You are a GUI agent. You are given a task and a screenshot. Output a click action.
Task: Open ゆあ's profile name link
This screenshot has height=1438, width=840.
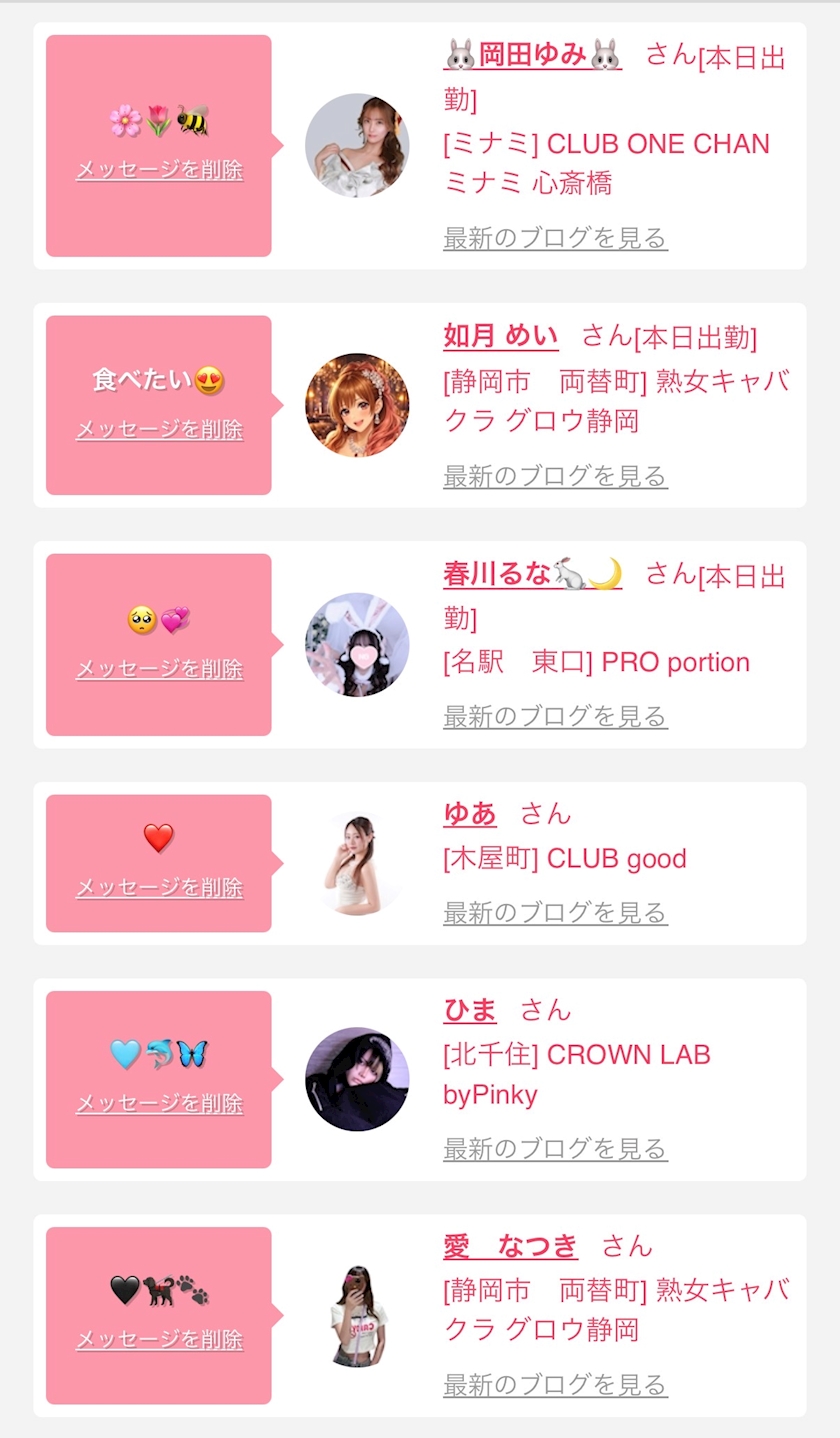tap(469, 814)
